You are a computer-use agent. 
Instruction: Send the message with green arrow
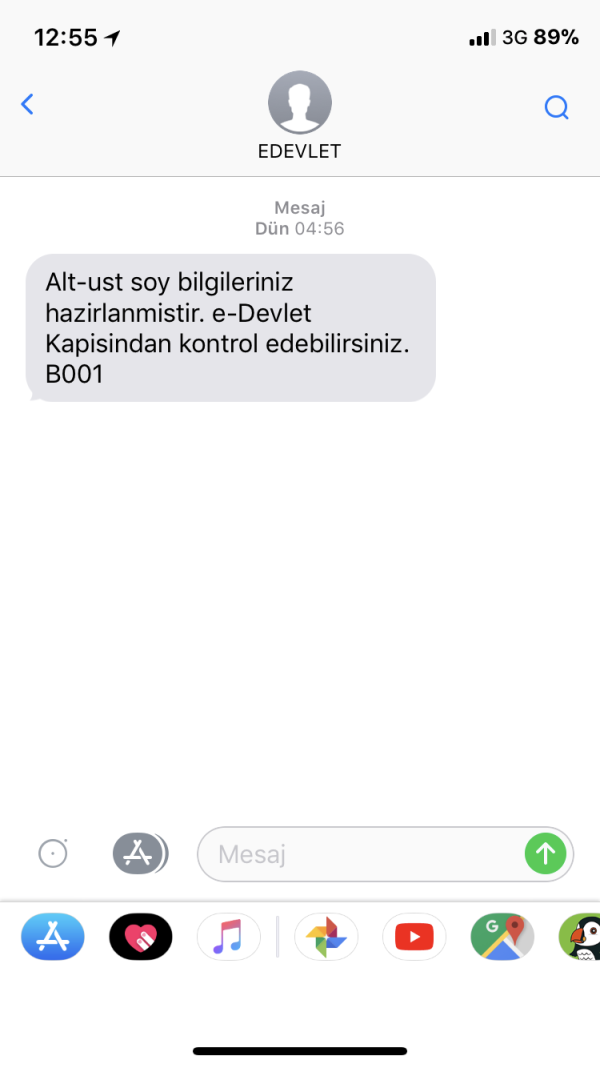point(546,853)
